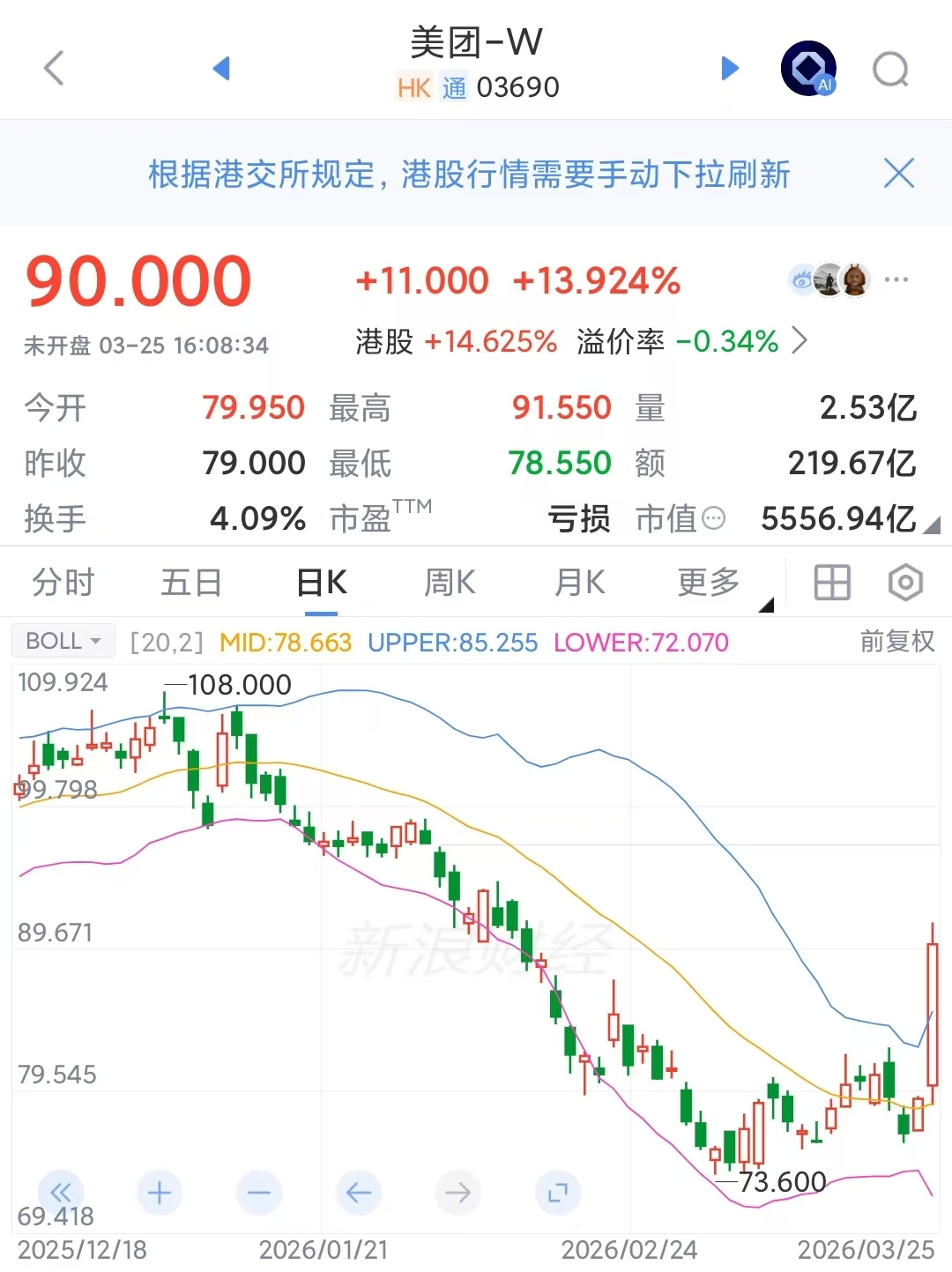
Task: Open the stock search magnifier icon
Action: click(892, 68)
